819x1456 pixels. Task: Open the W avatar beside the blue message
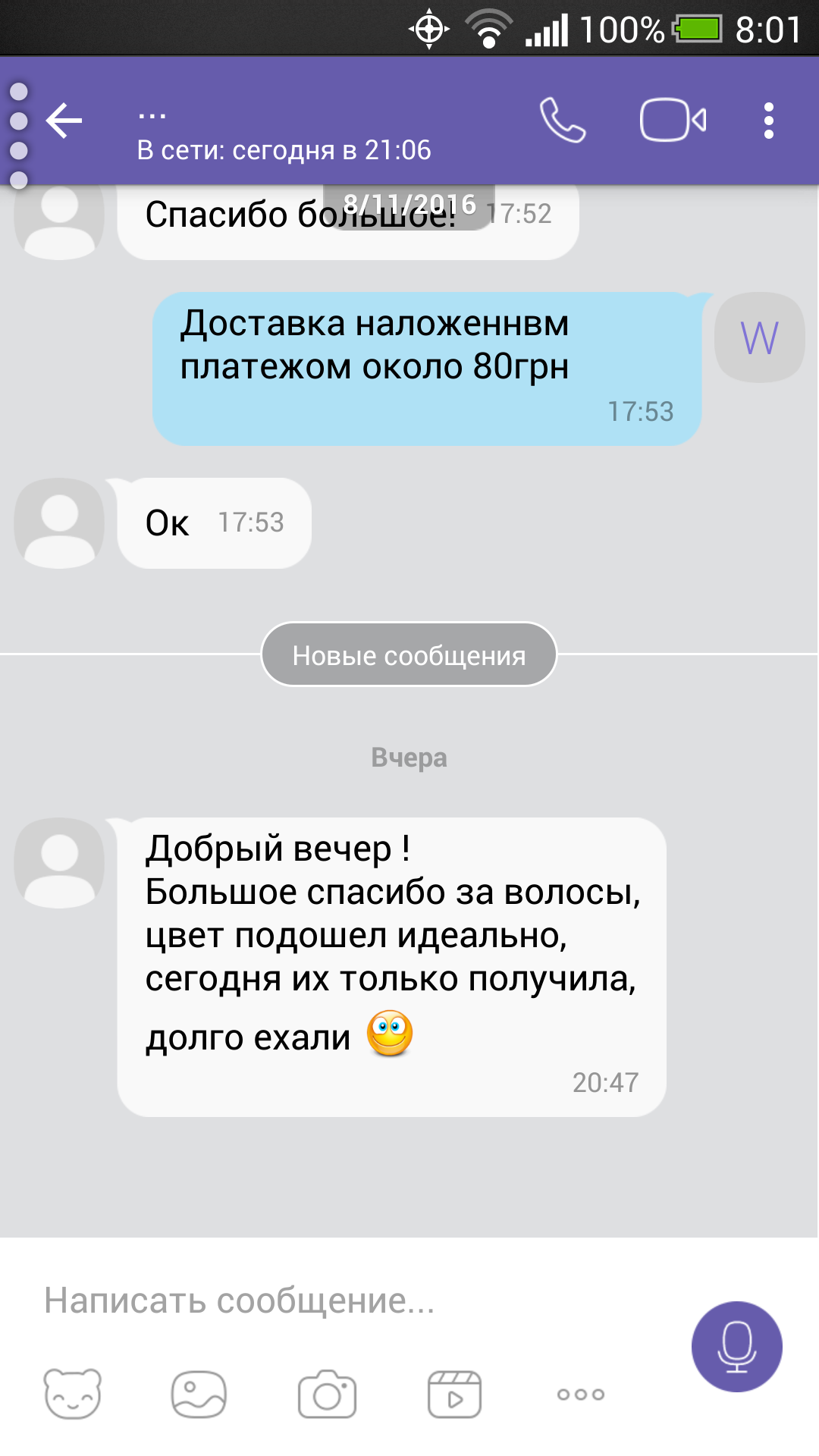pyautogui.click(x=759, y=337)
